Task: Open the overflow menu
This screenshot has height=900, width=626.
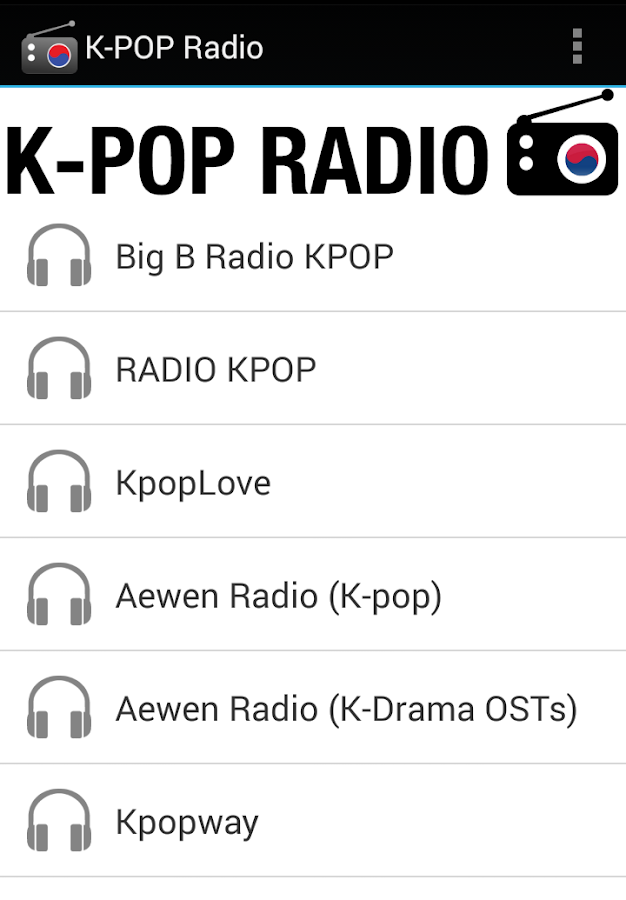Action: coord(576,46)
